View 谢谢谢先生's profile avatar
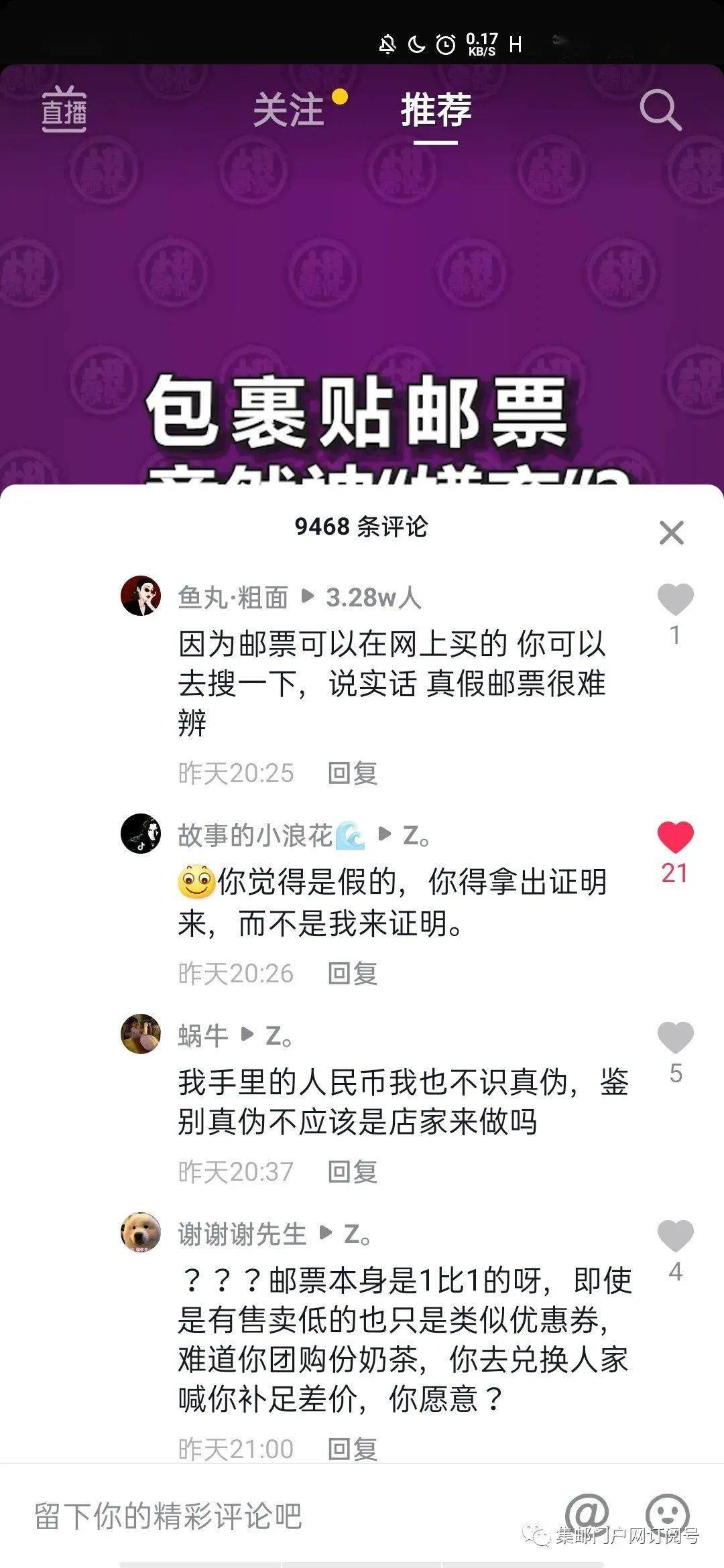Screen dimensions: 724x1568 [141, 1232]
